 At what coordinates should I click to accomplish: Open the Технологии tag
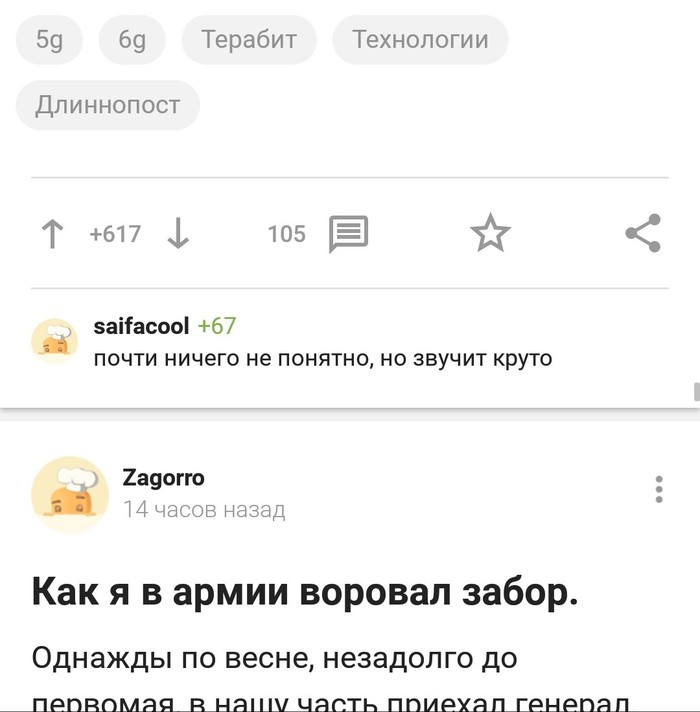tap(420, 40)
